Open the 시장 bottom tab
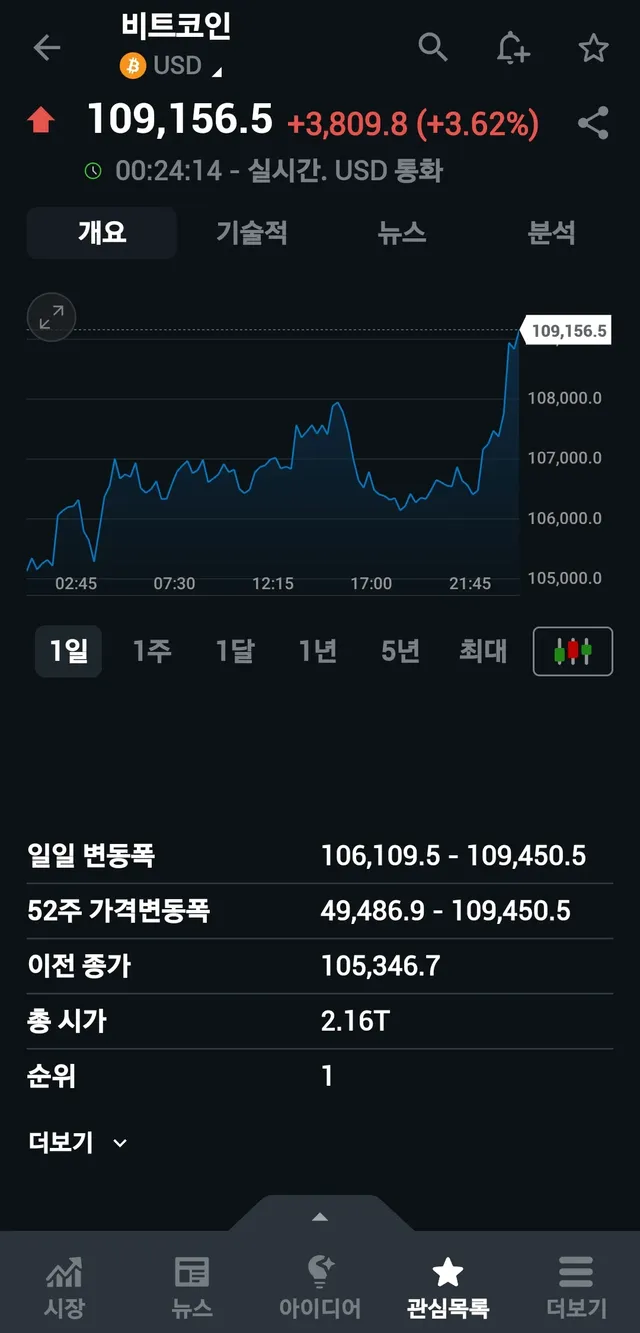The height and width of the screenshot is (1333, 640). click(64, 1288)
